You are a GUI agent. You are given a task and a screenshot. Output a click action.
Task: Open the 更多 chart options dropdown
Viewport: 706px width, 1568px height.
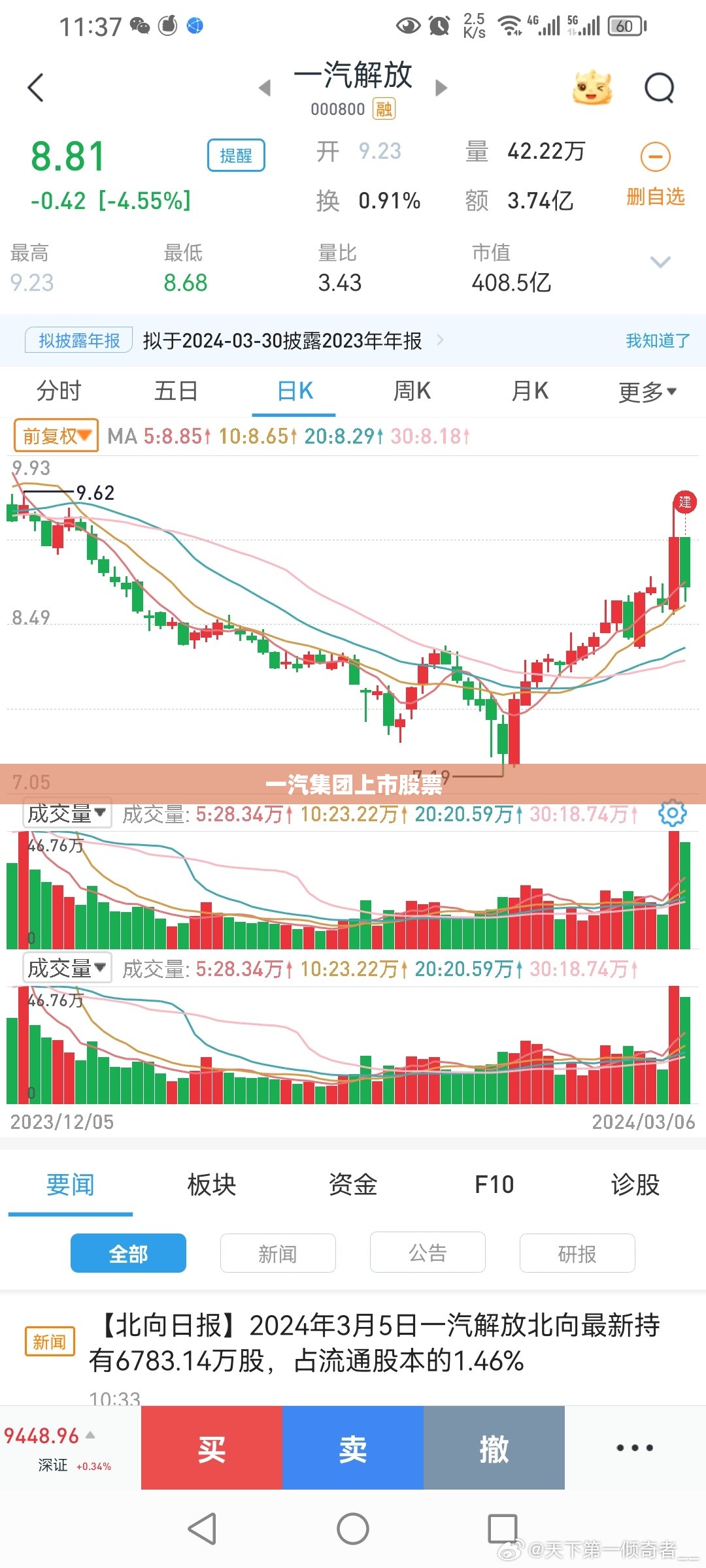coord(647,391)
